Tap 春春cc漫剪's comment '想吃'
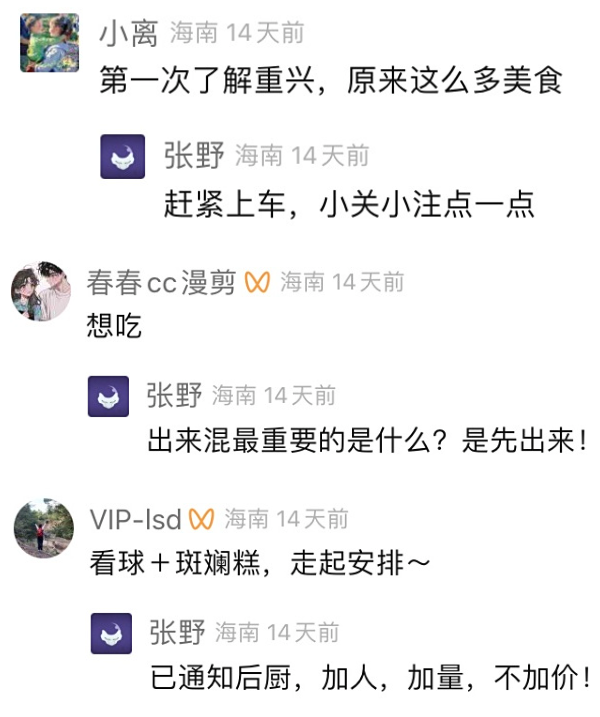The height and width of the screenshot is (717, 600). click(x=114, y=326)
